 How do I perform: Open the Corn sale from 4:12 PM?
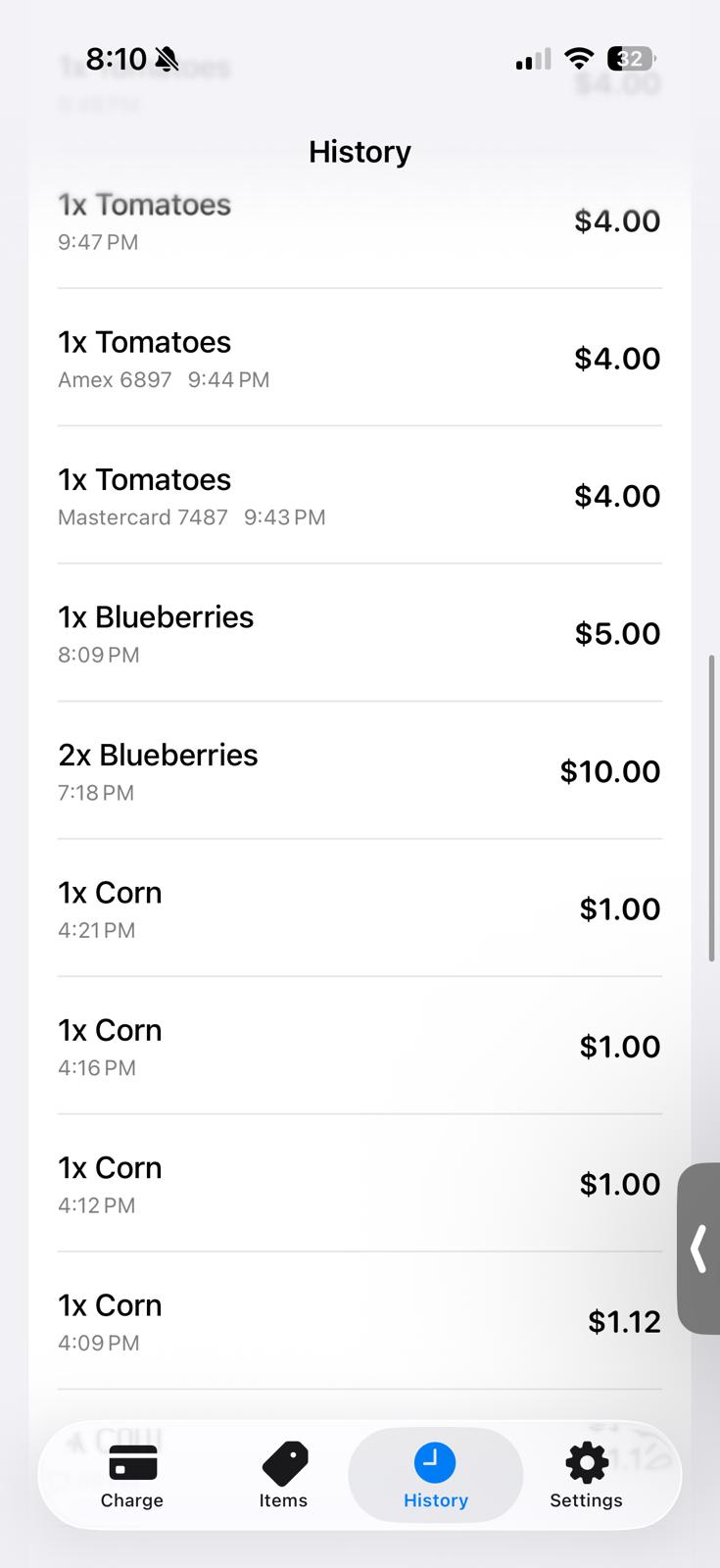click(x=360, y=1184)
